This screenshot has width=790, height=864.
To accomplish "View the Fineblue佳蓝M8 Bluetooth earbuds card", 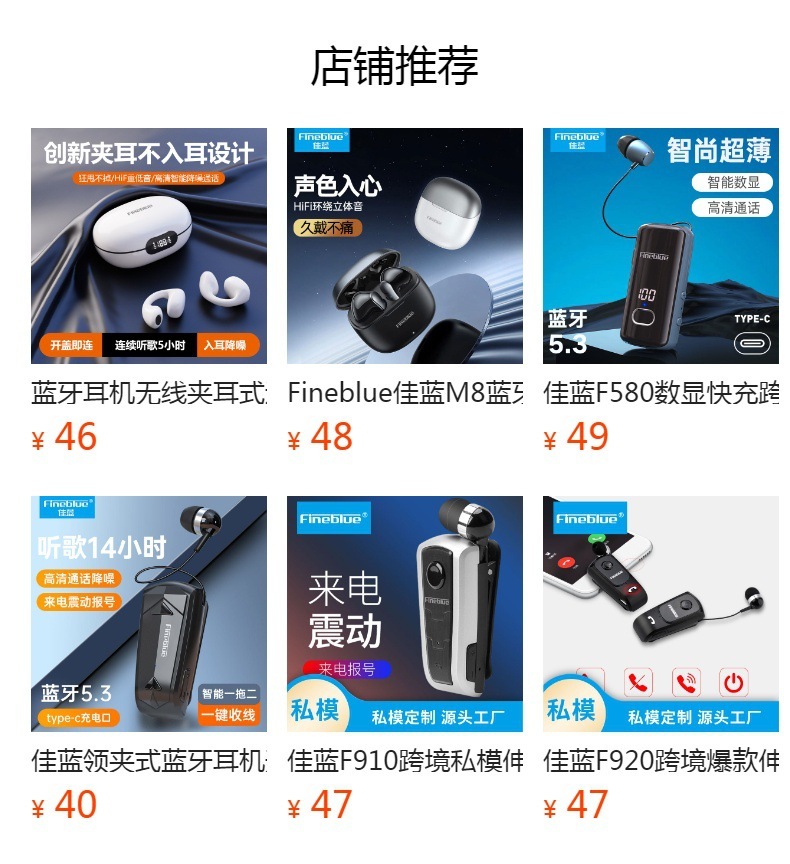I will [x=404, y=246].
